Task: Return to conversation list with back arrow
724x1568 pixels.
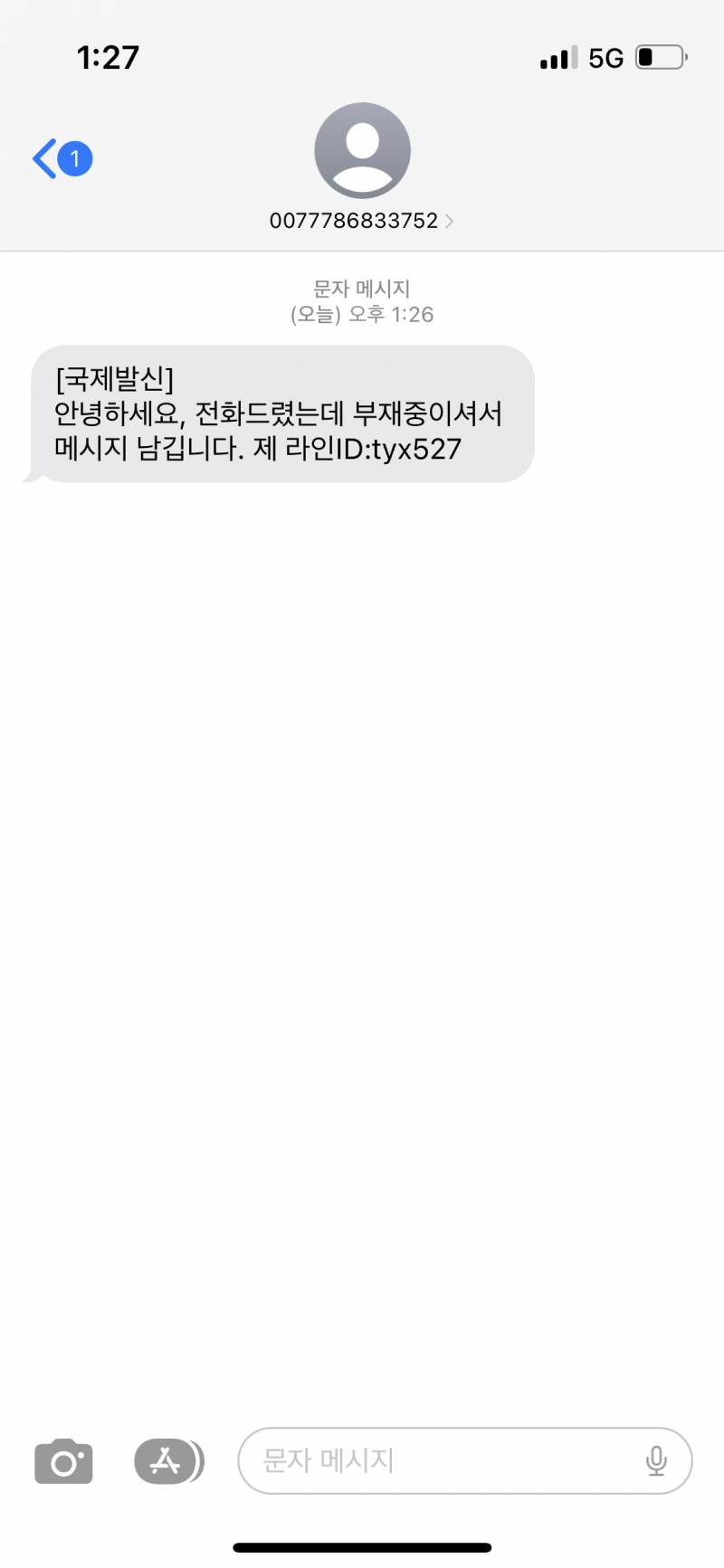Action: 43,157
